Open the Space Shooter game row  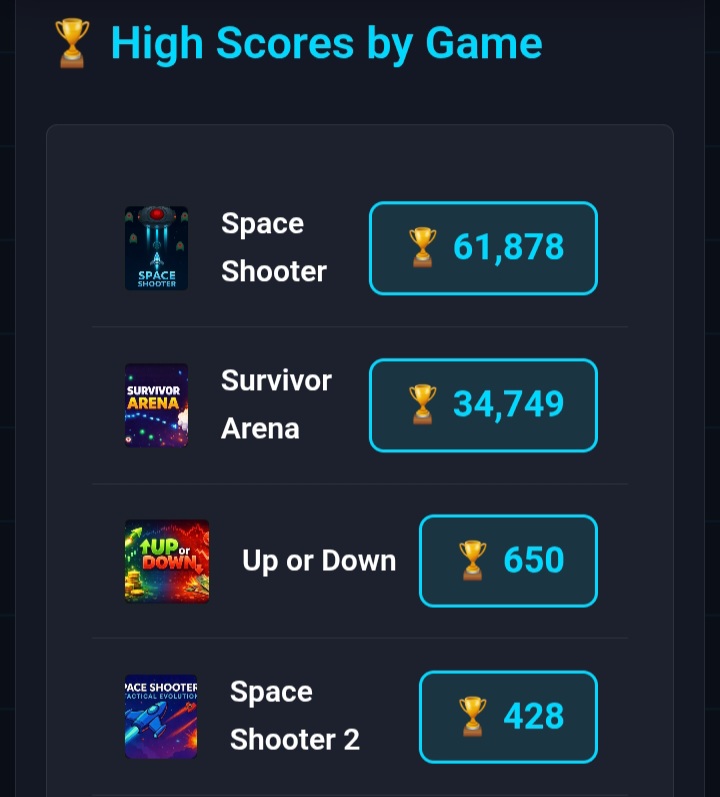click(273, 248)
